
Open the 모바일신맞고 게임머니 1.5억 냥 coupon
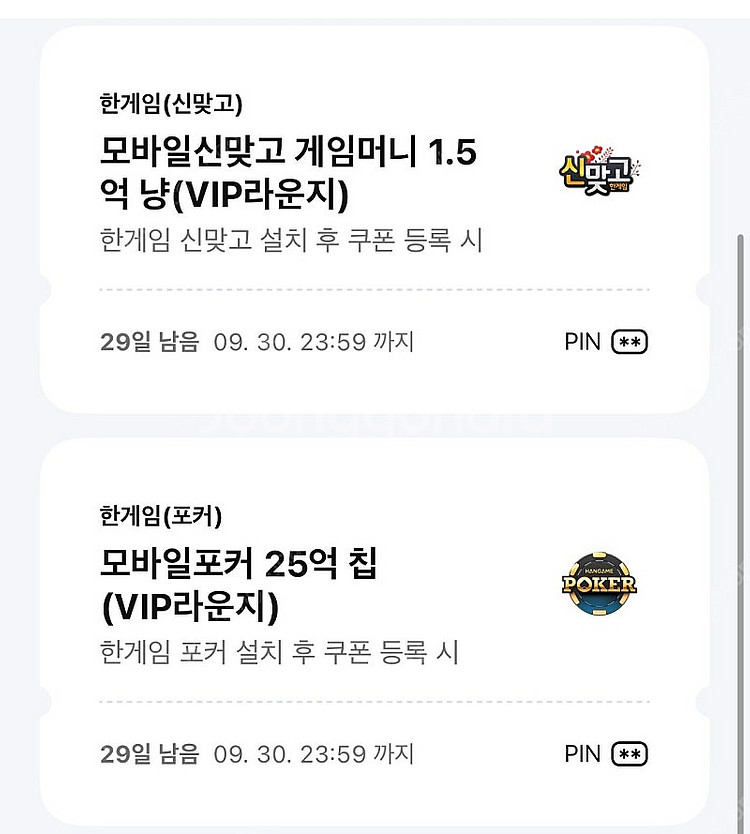pos(290,175)
